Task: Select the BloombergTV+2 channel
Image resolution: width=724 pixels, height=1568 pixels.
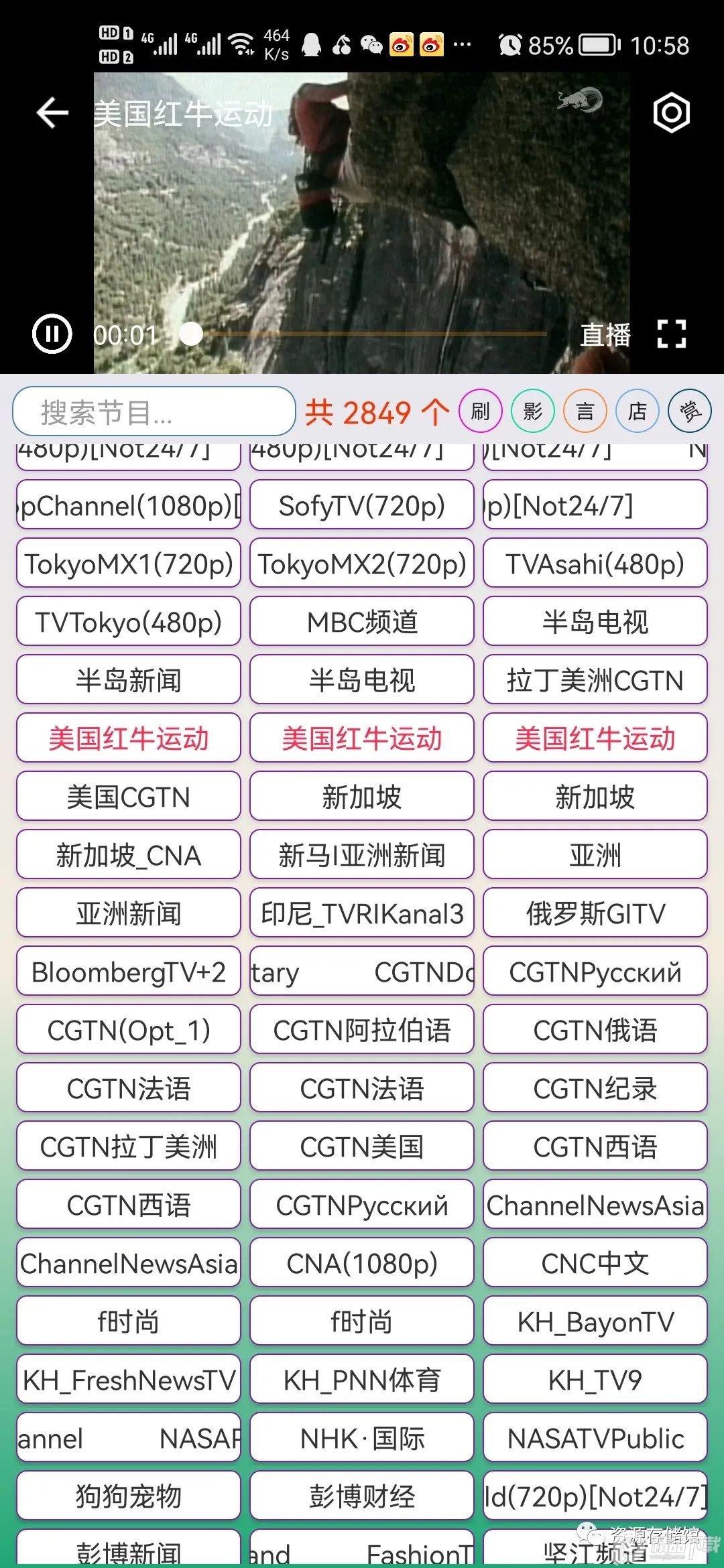Action: [x=128, y=972]
